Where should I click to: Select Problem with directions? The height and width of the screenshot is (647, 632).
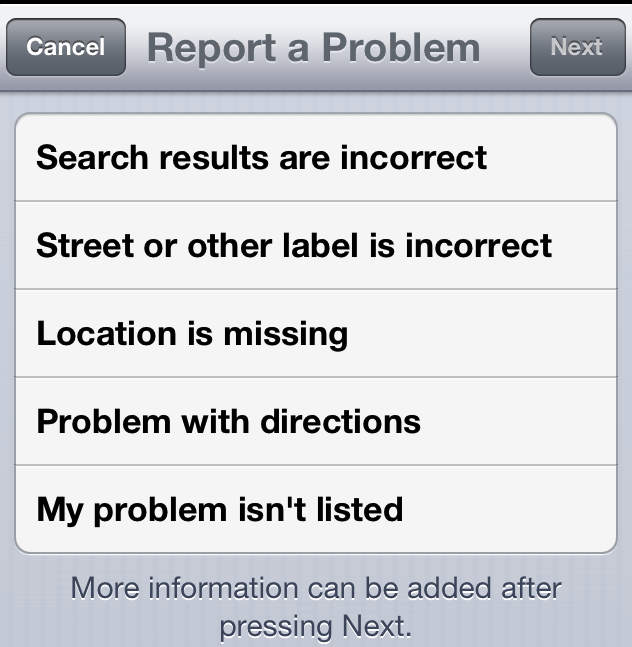point(315,421)
